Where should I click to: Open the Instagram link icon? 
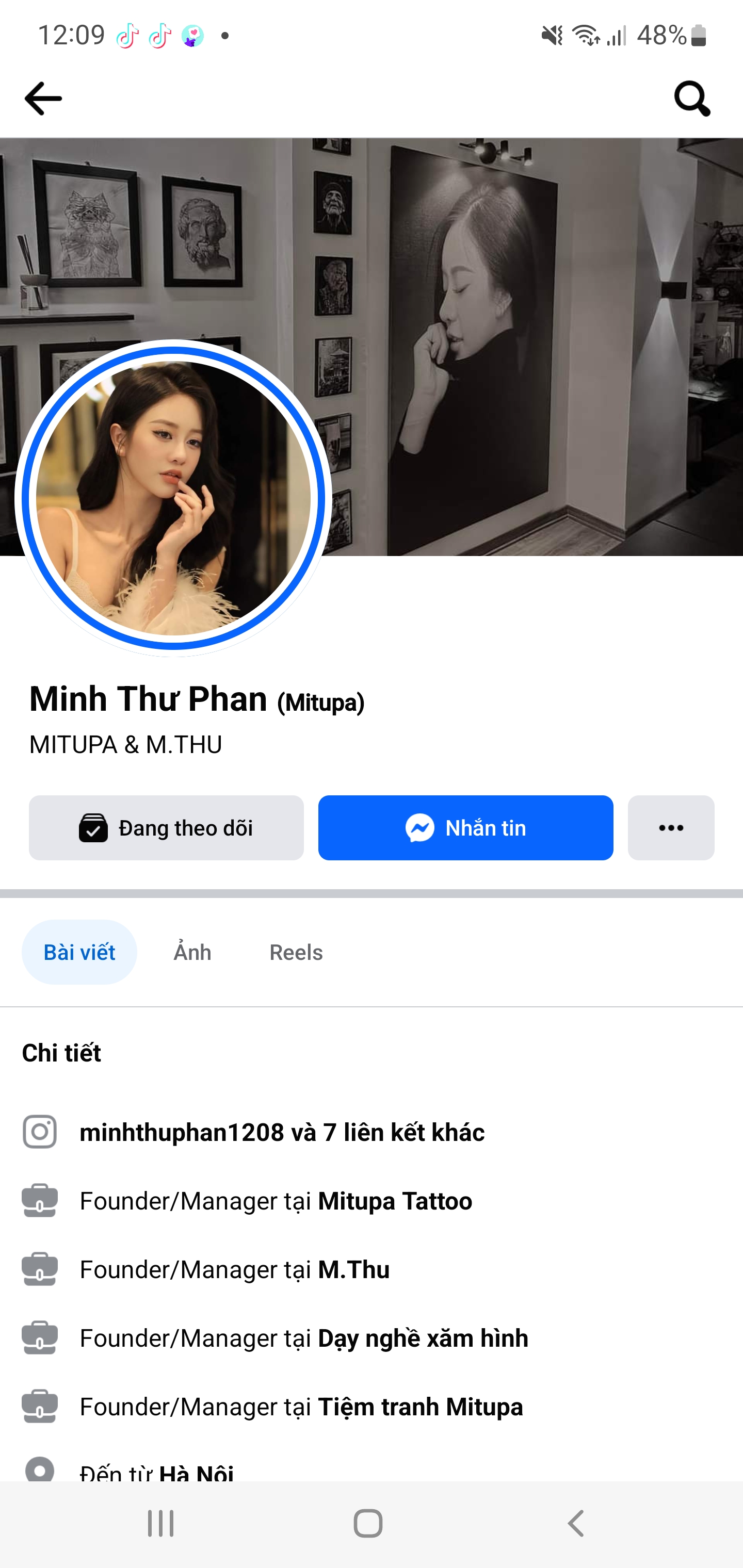pyautogui.click(x=39, y=1132)
